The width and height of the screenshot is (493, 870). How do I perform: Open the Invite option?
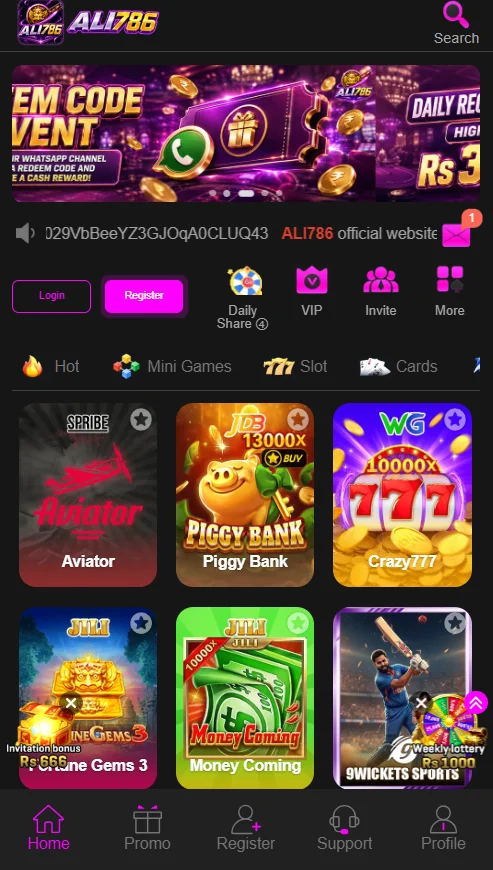(380, 292)
